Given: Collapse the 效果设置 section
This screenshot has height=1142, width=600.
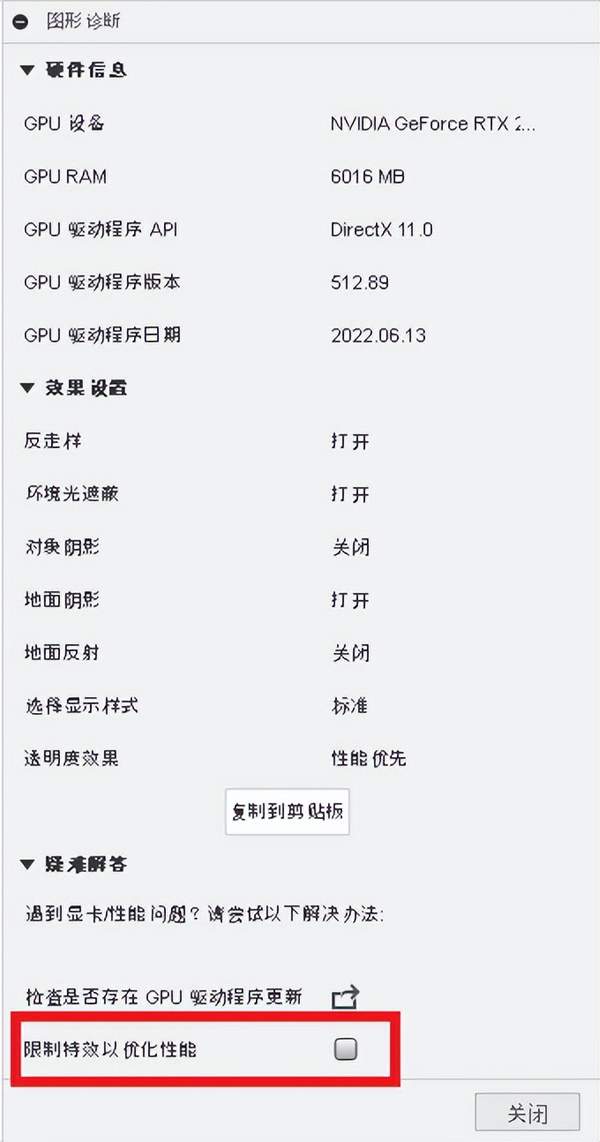Looking at the screenshot, I should [27, 388].
